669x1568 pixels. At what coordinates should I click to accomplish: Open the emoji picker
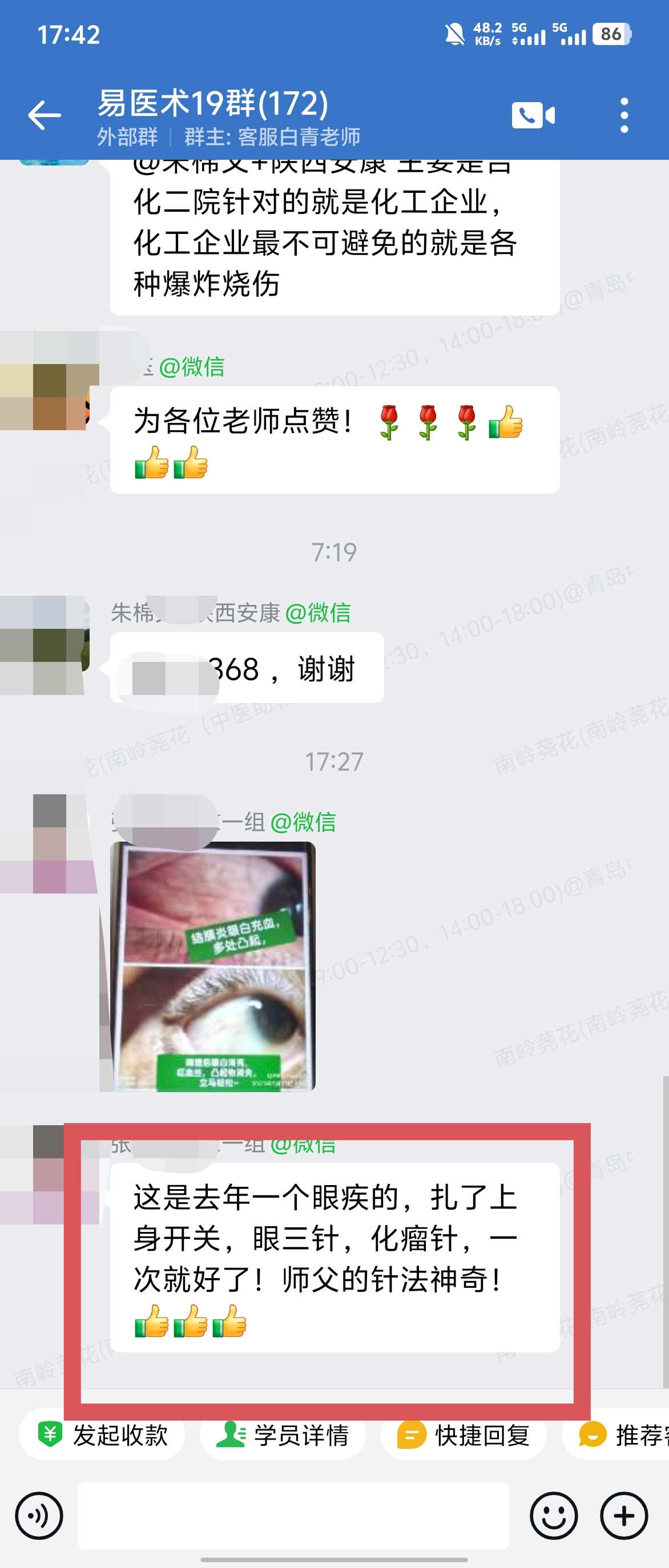coord(553,1516)
